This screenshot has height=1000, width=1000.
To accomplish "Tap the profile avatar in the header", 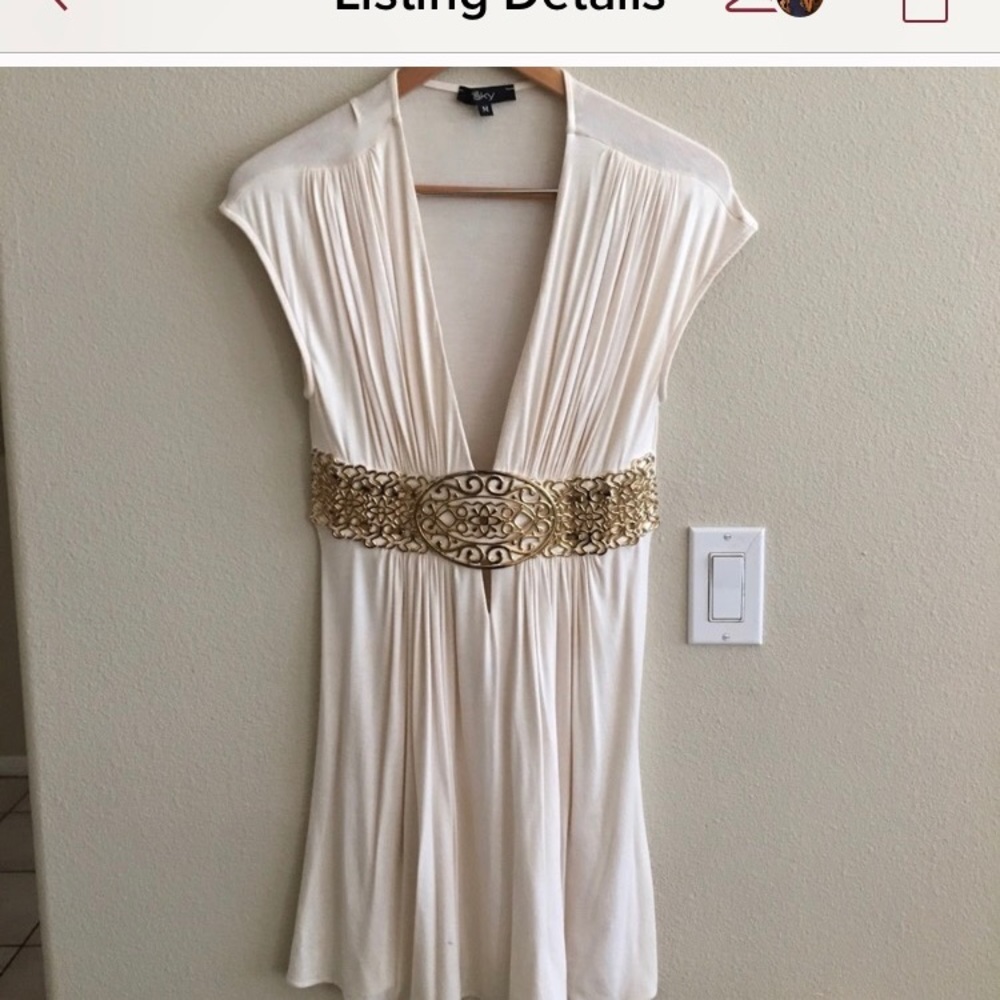I will pos(799,6).
